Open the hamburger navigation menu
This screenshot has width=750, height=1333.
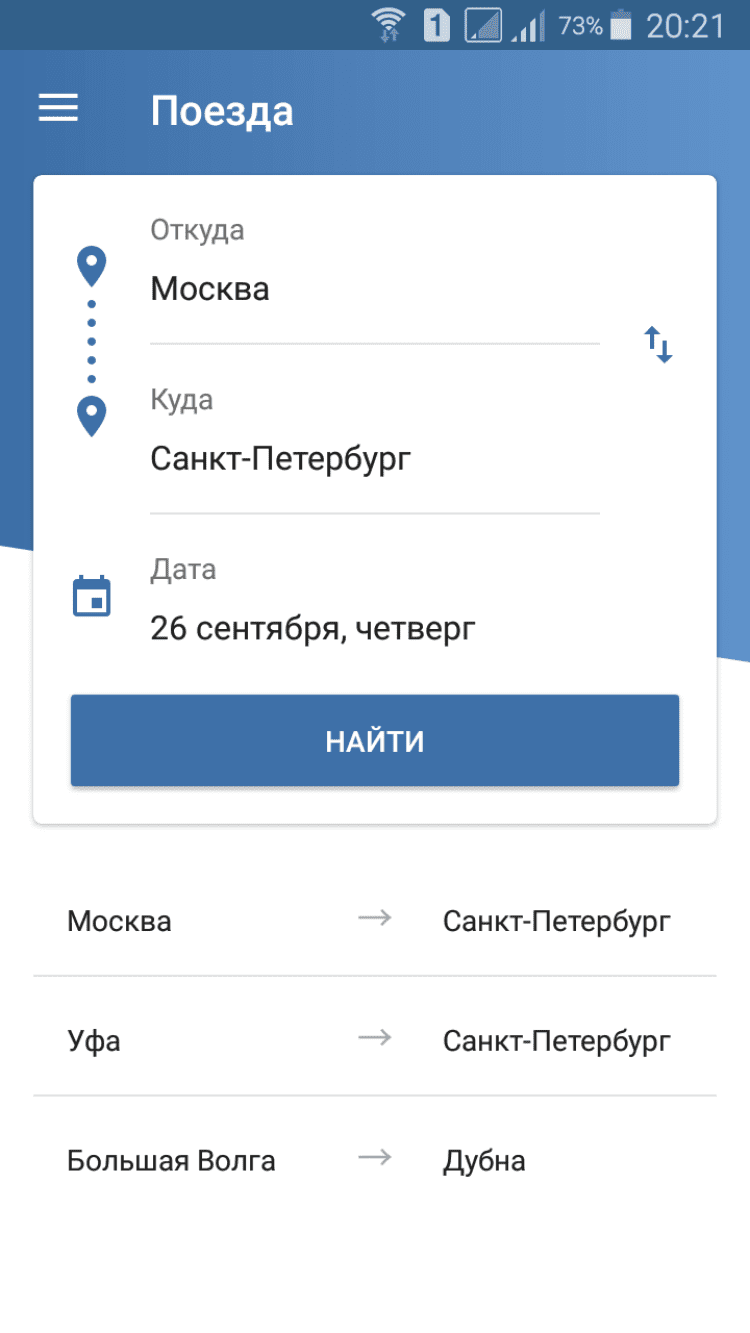(58, 109)
